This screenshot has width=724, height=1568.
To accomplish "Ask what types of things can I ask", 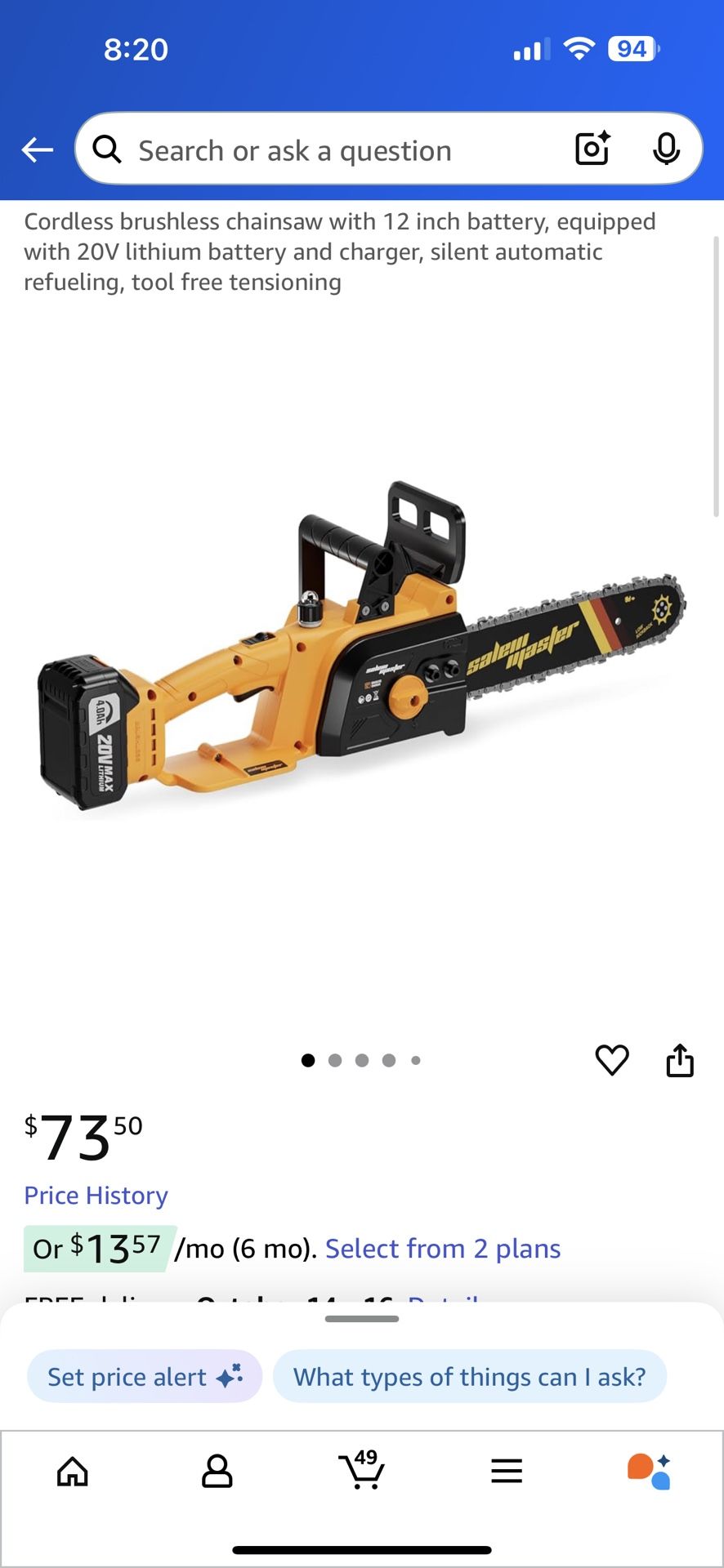I will pyautogui.click(x=470, y=1377).
